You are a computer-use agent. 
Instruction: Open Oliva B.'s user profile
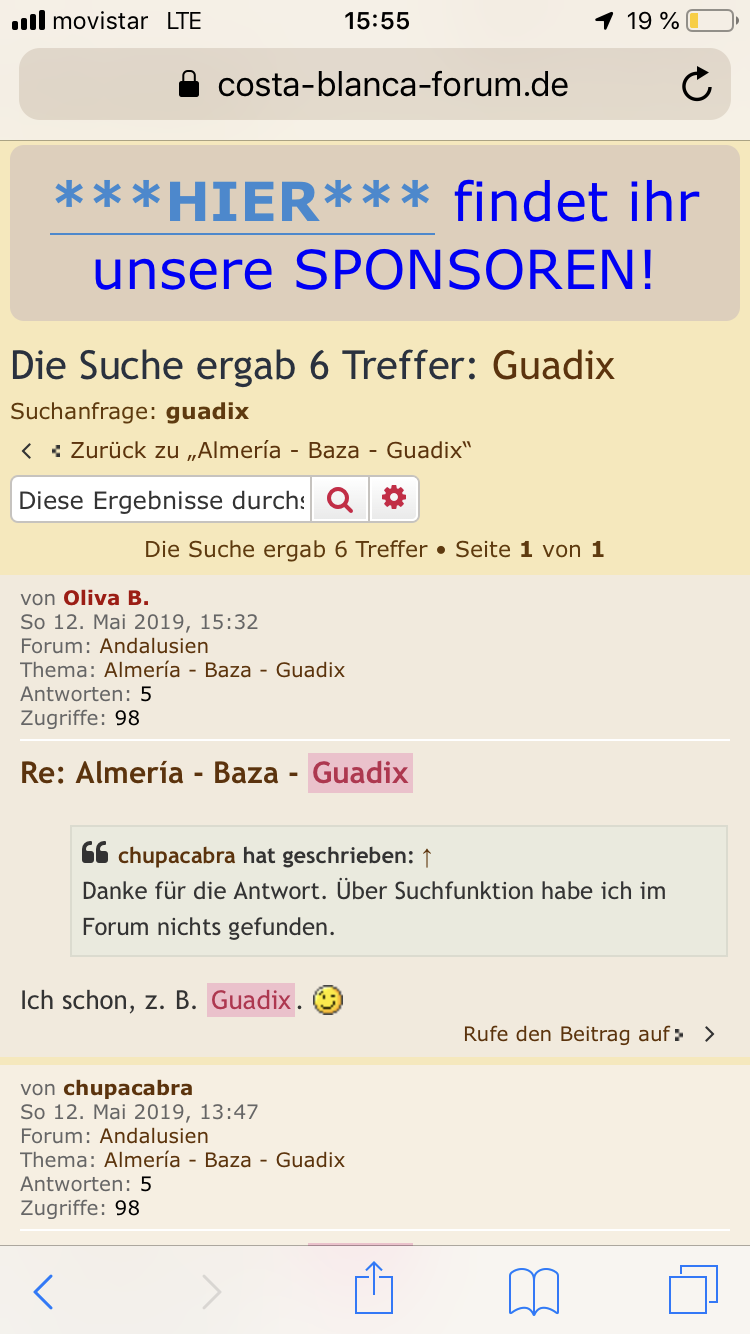(106, 598)
